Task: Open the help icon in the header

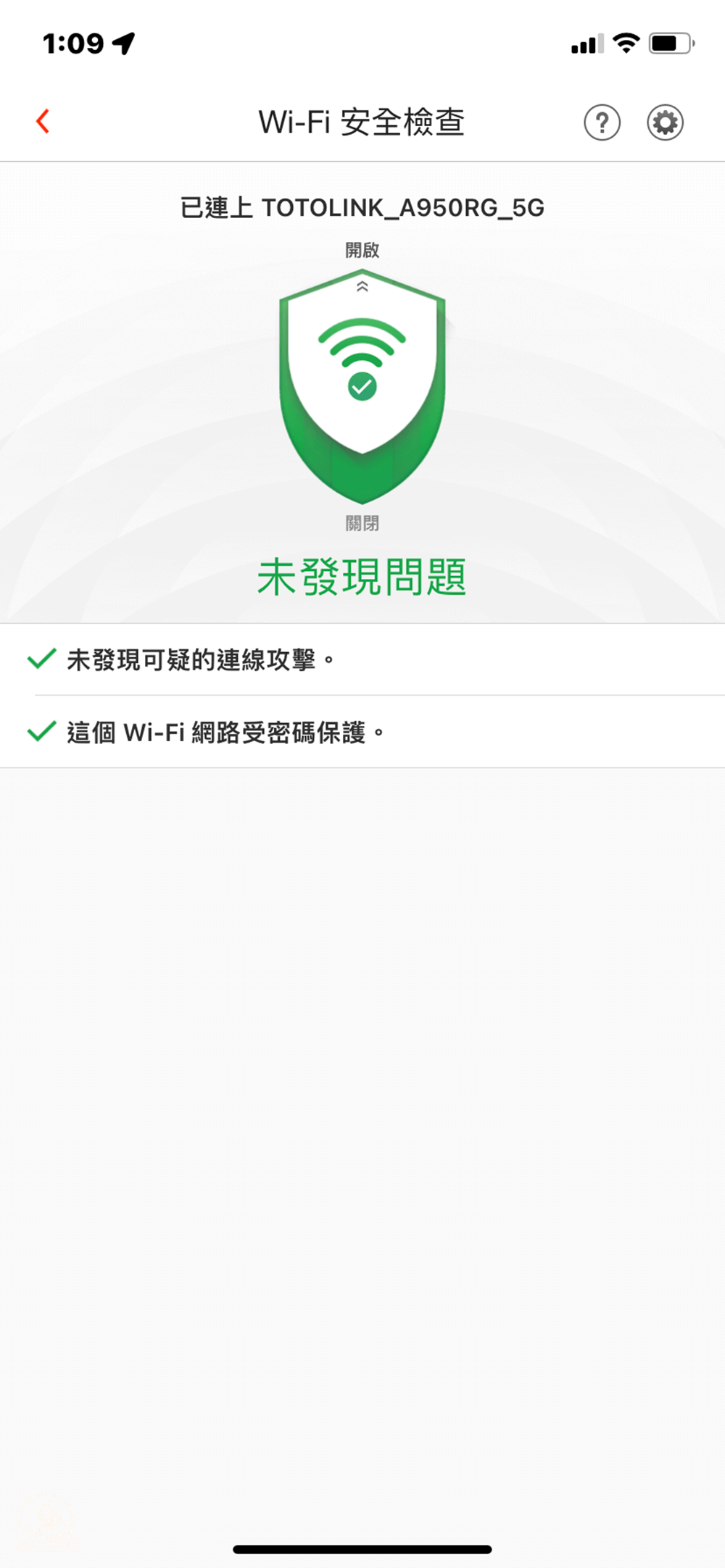Action: [602, 122]
